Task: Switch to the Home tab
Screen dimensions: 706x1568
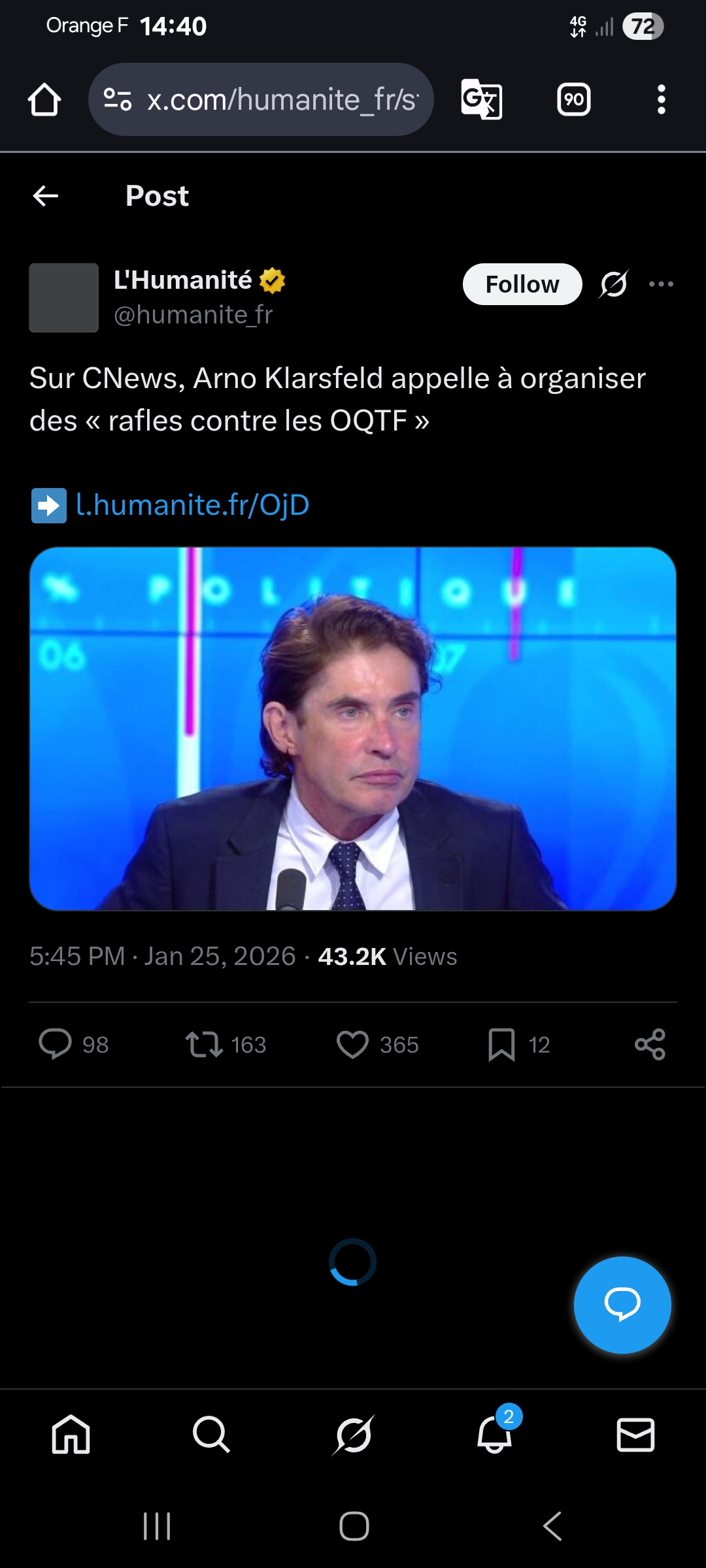Action: point(71,1434)
